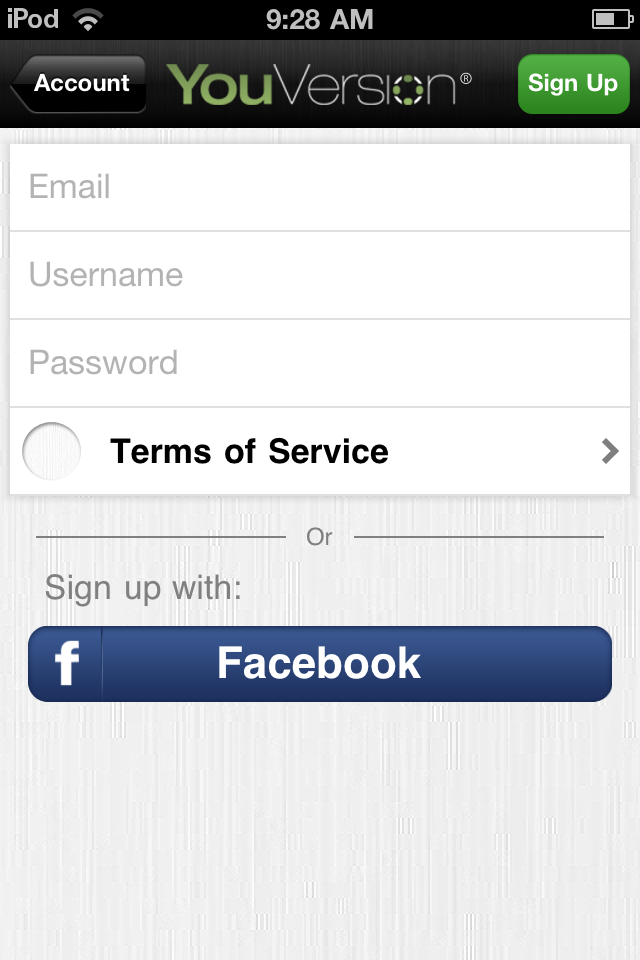The height and width of the screenshot is (960, 640).
Task: Go back to Account screen
Action: click(x=80, y=84)
